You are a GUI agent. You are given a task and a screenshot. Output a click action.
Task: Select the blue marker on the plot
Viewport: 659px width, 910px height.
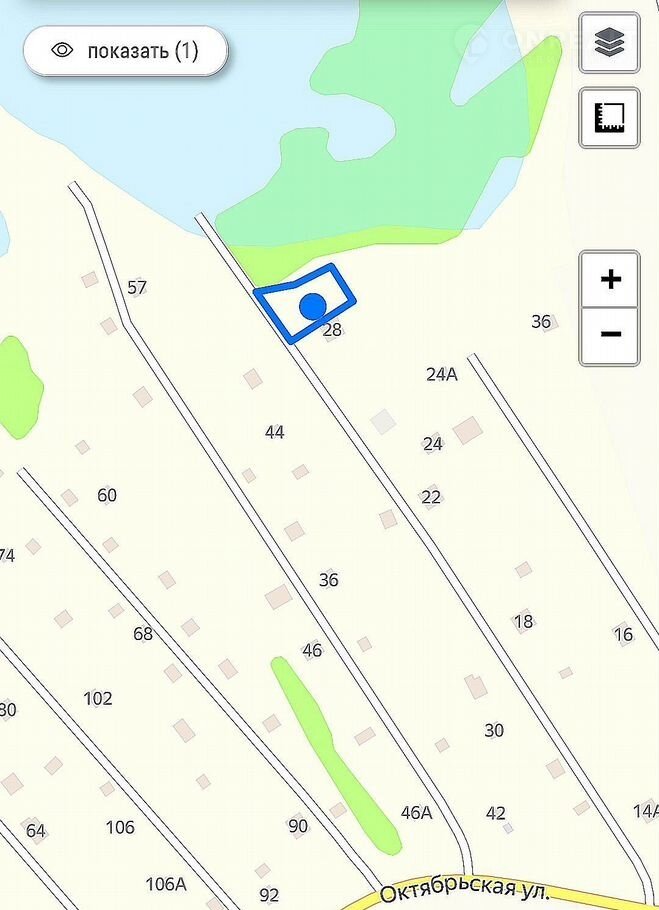tap(313, 306)
